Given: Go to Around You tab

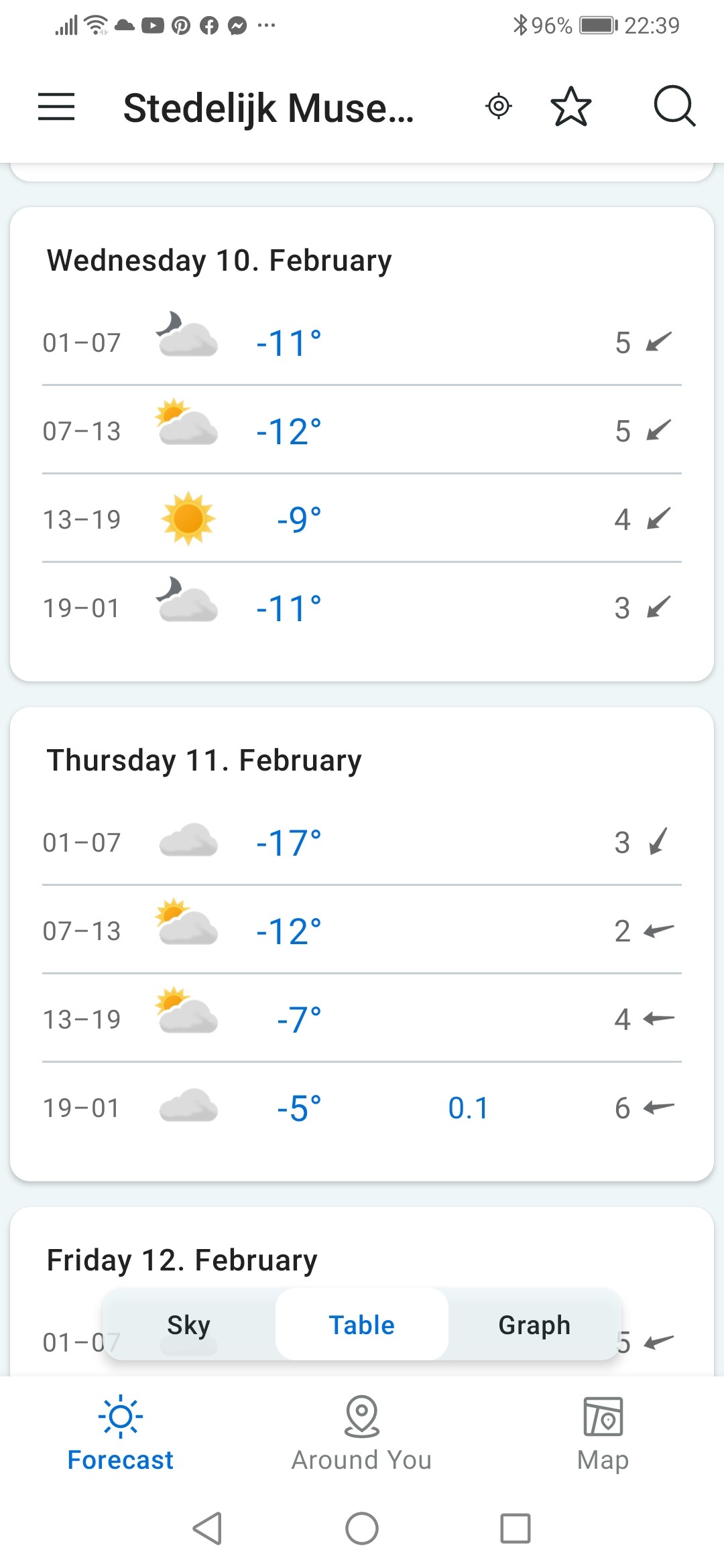Looking at the screenshot, I should coord(362,1433).
